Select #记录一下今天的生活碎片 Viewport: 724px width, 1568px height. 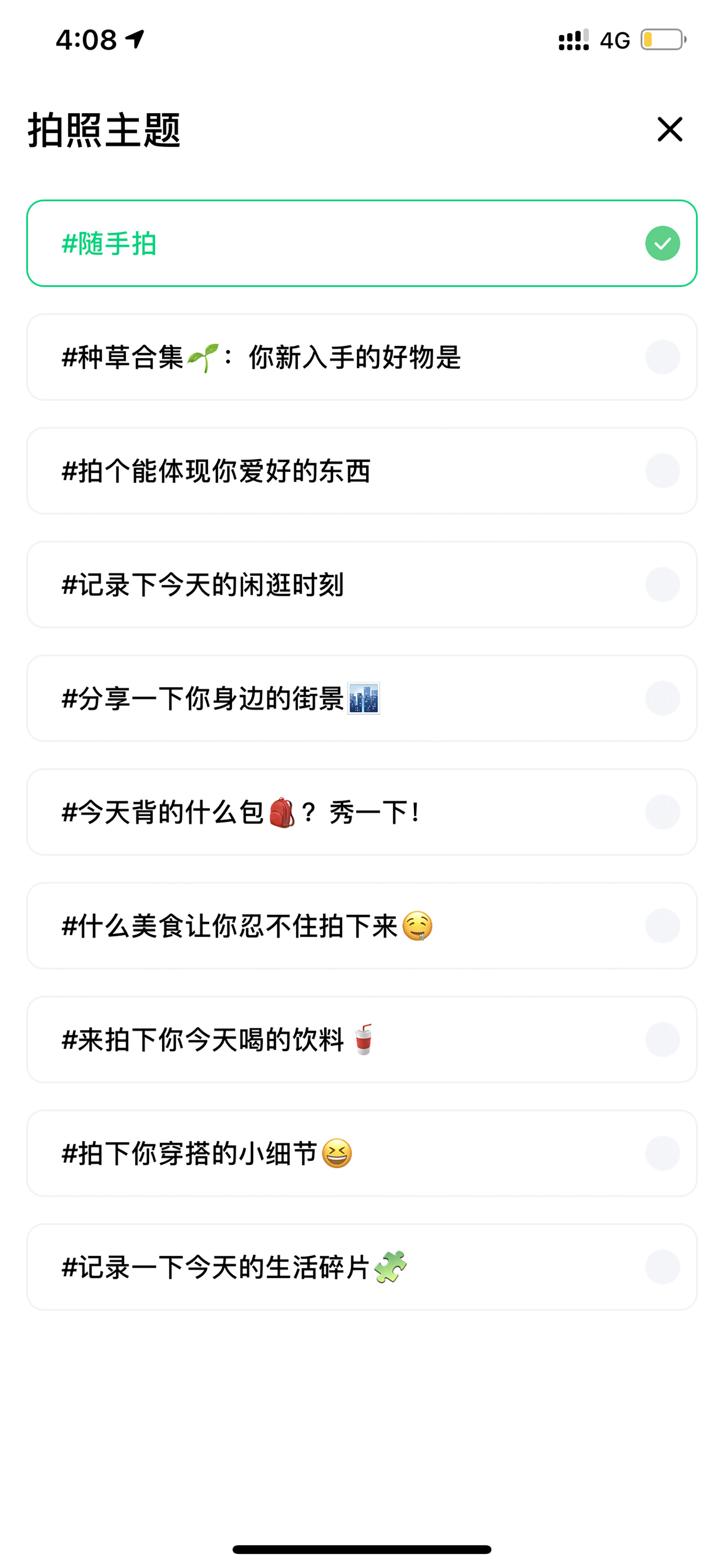point(361,1268)
